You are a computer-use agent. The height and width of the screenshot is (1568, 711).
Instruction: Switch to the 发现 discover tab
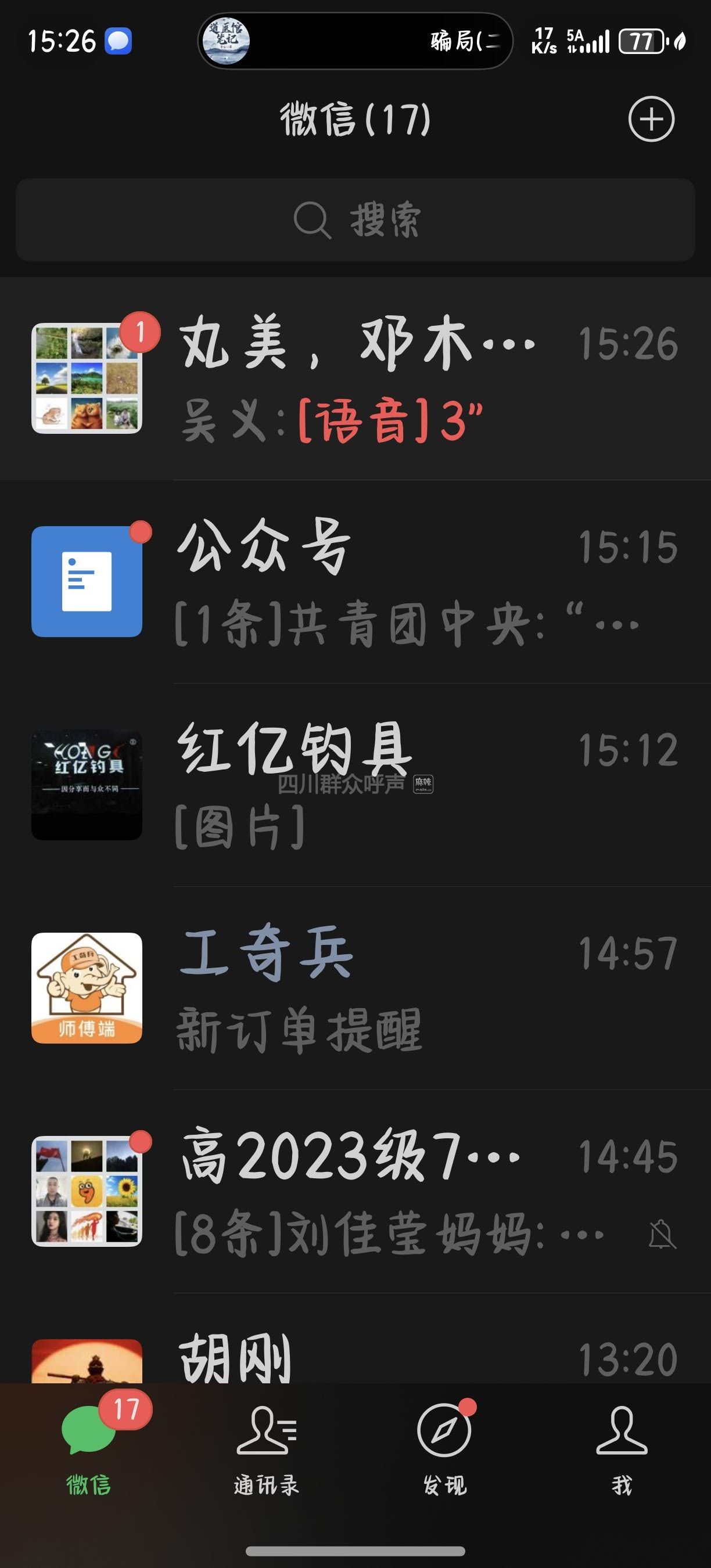click(444, 1450)
